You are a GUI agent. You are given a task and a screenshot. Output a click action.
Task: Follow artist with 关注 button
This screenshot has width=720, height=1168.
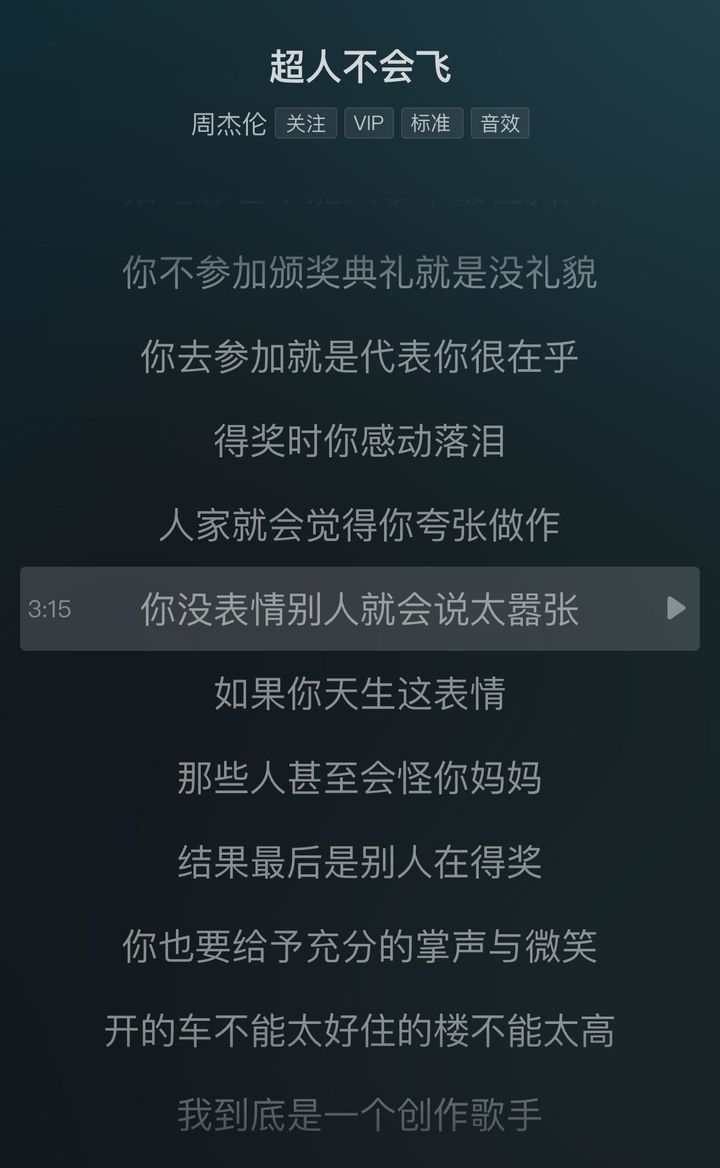[305, 124]
